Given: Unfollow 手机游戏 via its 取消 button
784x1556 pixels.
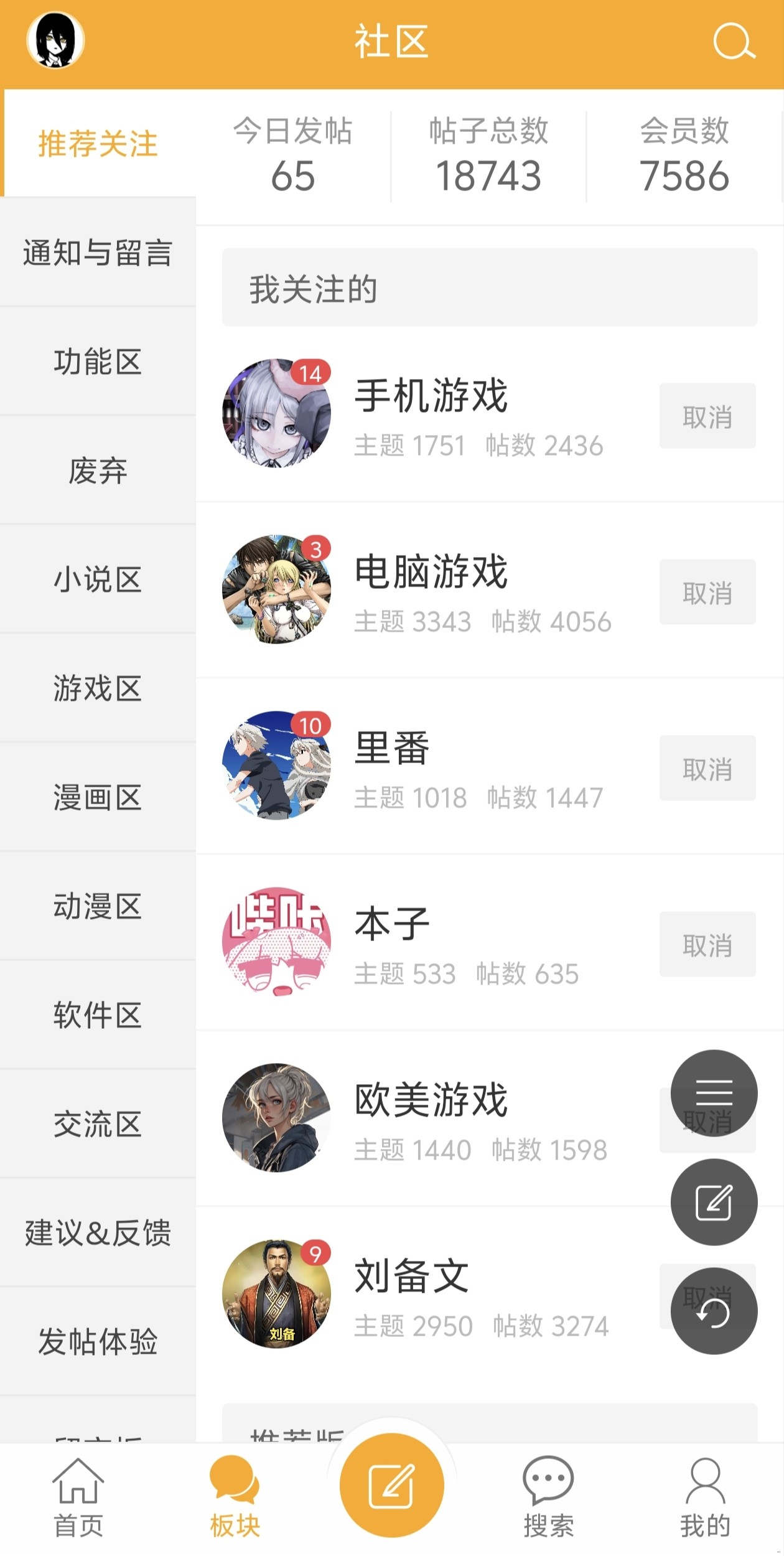Looking at the screenshot, I should [x=707, y=416].
